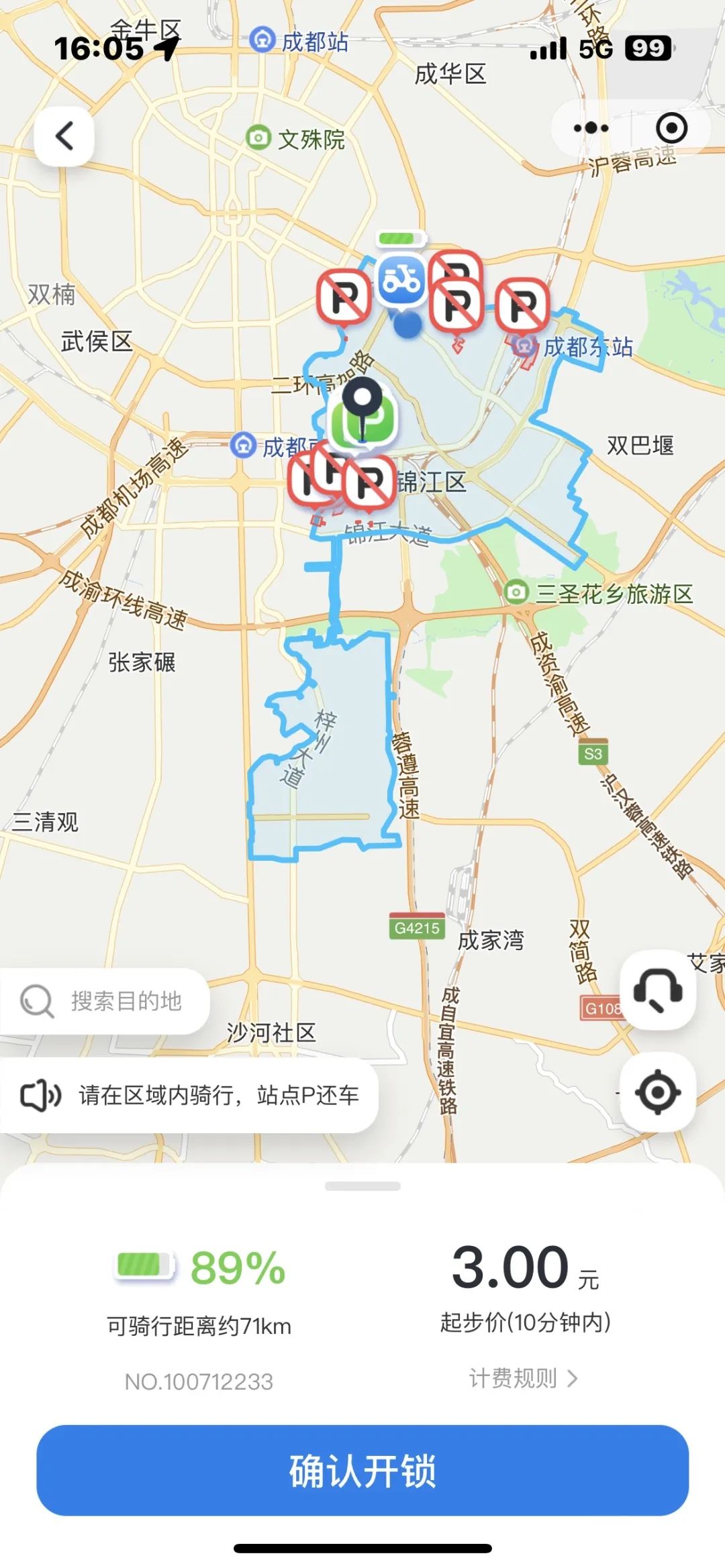Image resolution: width=725 pixels, height=1568 pixels.
Task: Tap the no-parking marker near 成都东站
Action: click(522, 307)
